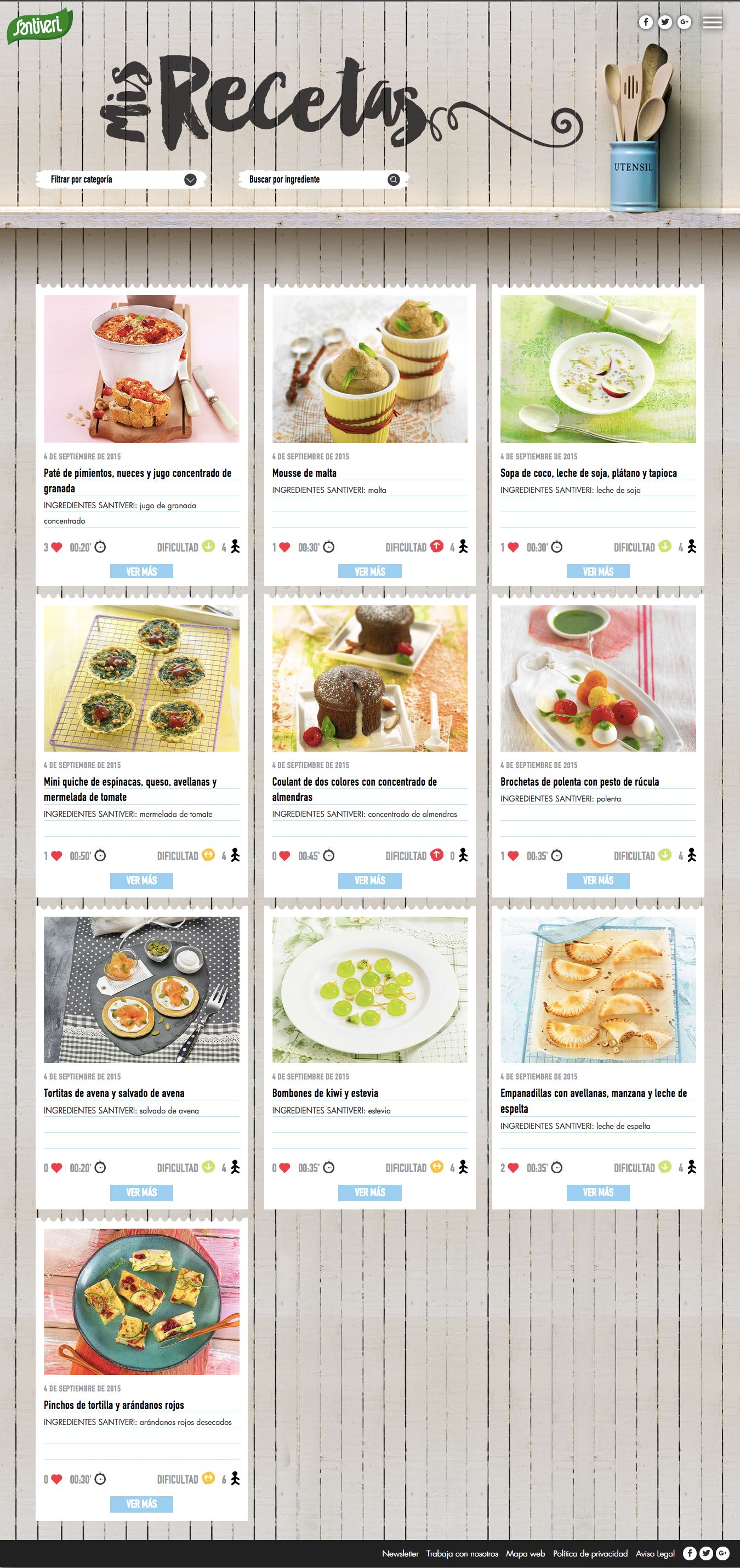Expand the Filtrar por categoría dropdown
The height and width of the screenshot is (1568, 740).
coord(190,180)
